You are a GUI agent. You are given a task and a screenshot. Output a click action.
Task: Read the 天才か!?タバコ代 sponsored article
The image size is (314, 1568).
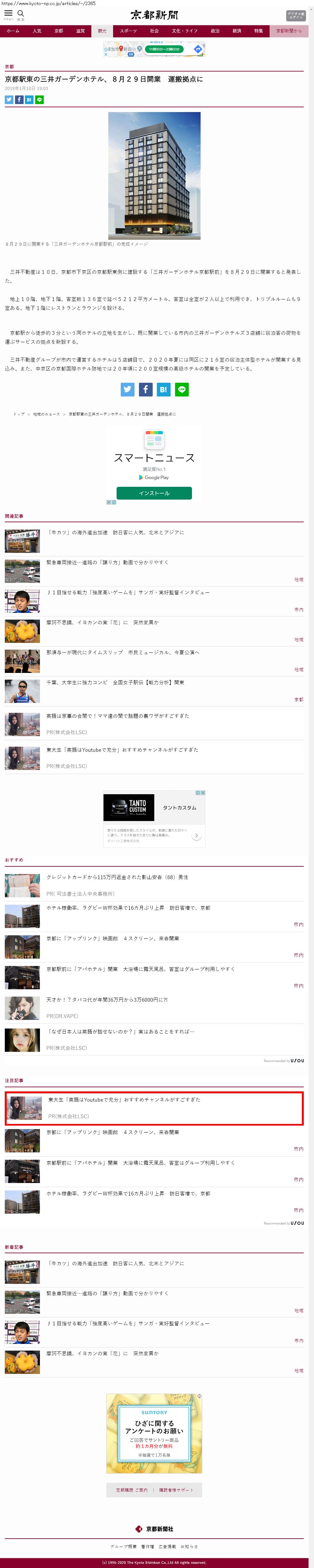pos(106,1000)
